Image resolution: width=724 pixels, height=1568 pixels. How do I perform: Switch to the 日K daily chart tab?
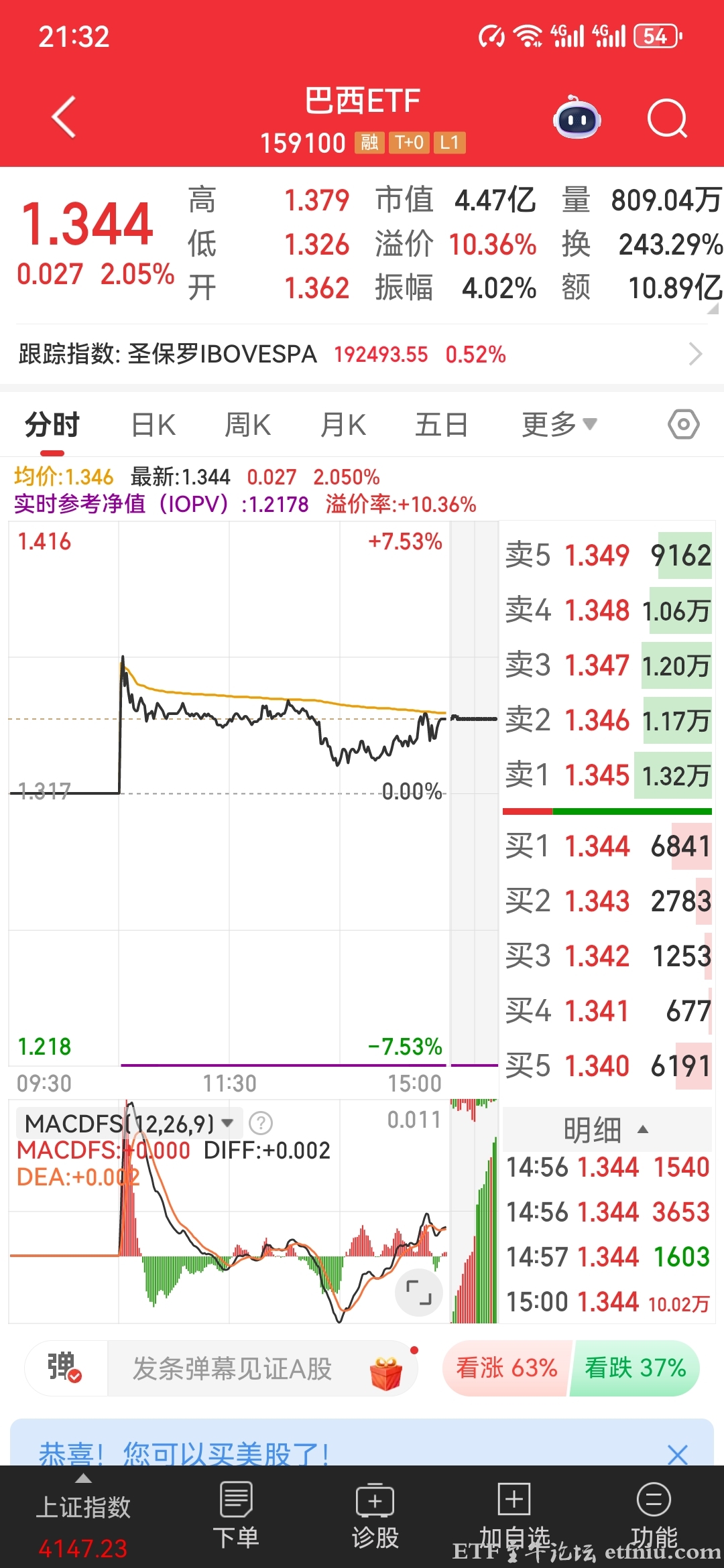coord(153,423)
